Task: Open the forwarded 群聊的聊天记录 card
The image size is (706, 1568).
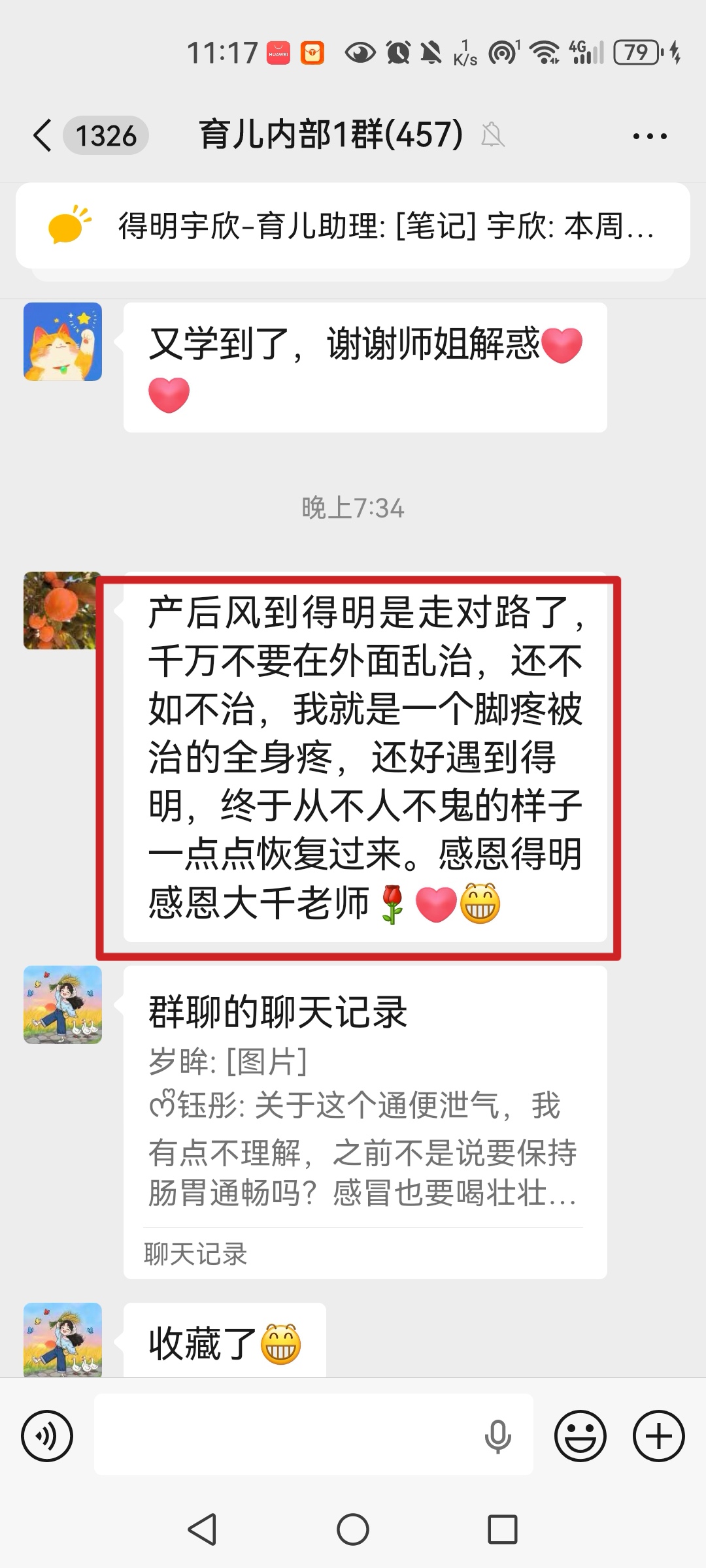Action: click(365, 1121)
